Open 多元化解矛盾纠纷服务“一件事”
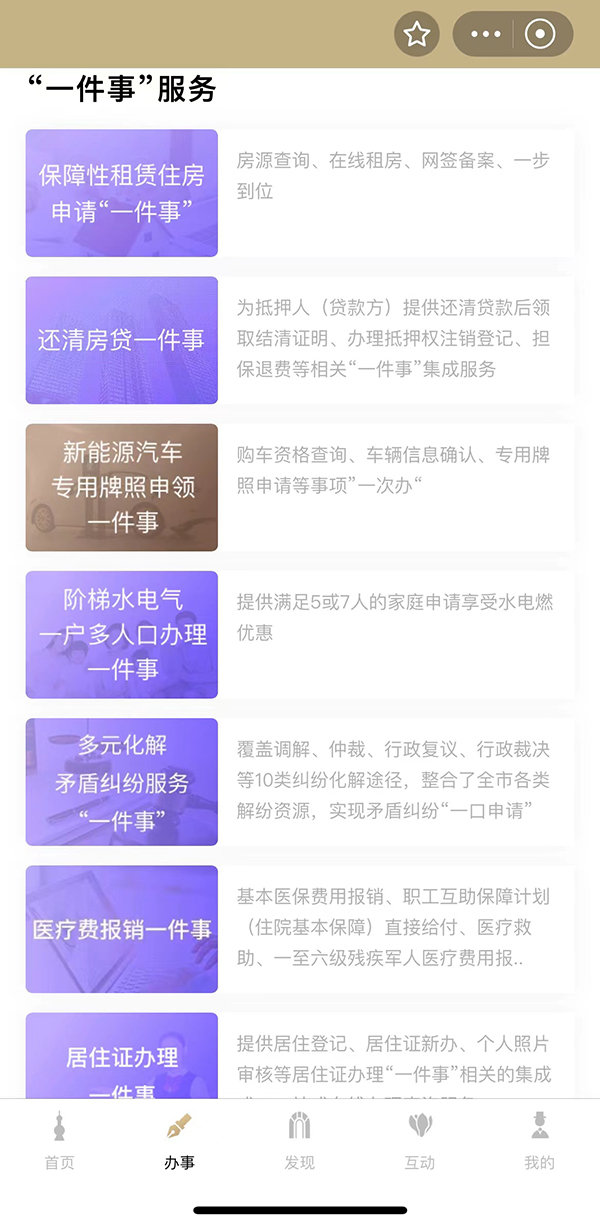The image size is (600, 1226). [x=122, y=781]
